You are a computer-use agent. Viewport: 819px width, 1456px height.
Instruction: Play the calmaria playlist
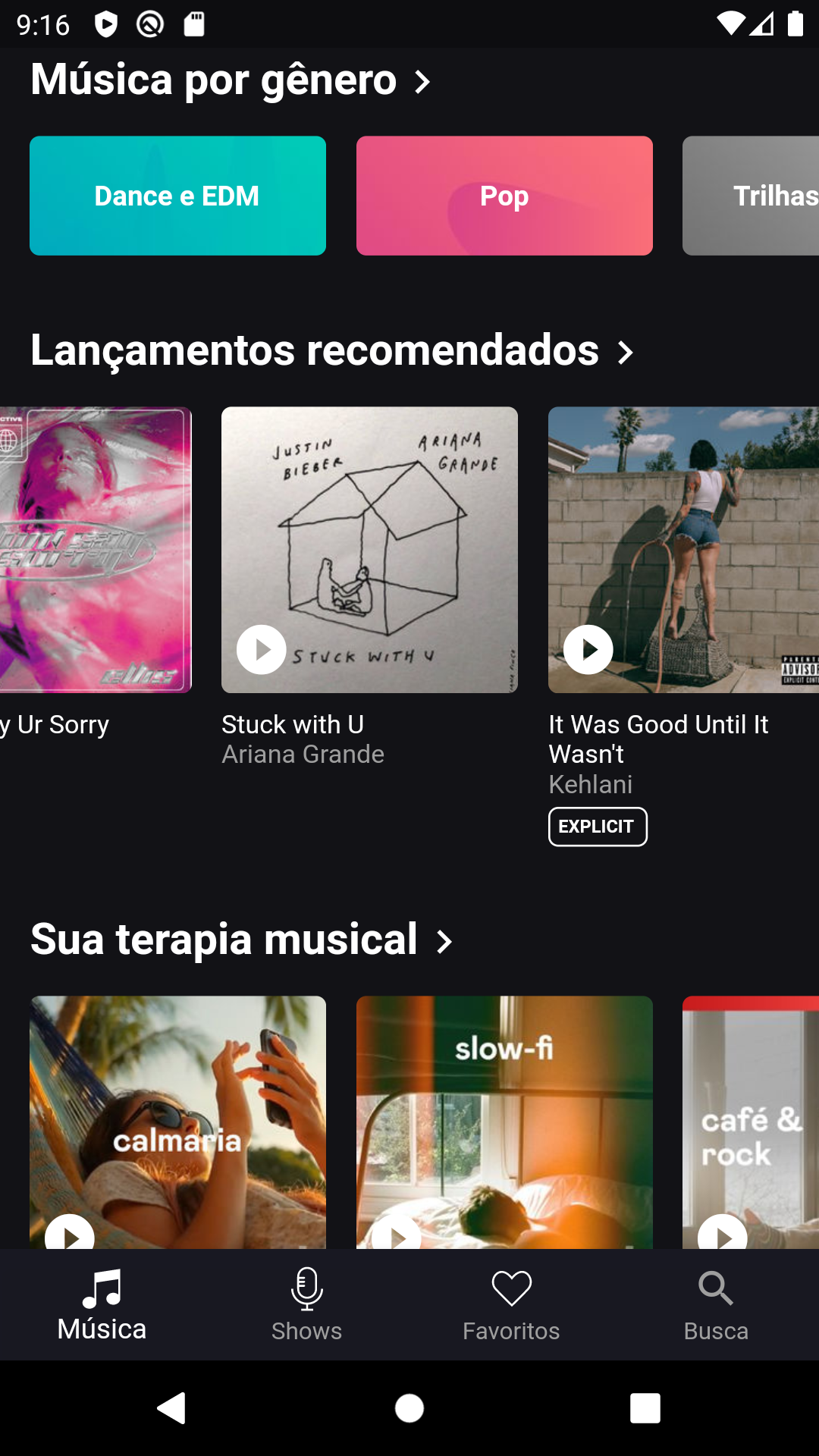click(70, 1235)
